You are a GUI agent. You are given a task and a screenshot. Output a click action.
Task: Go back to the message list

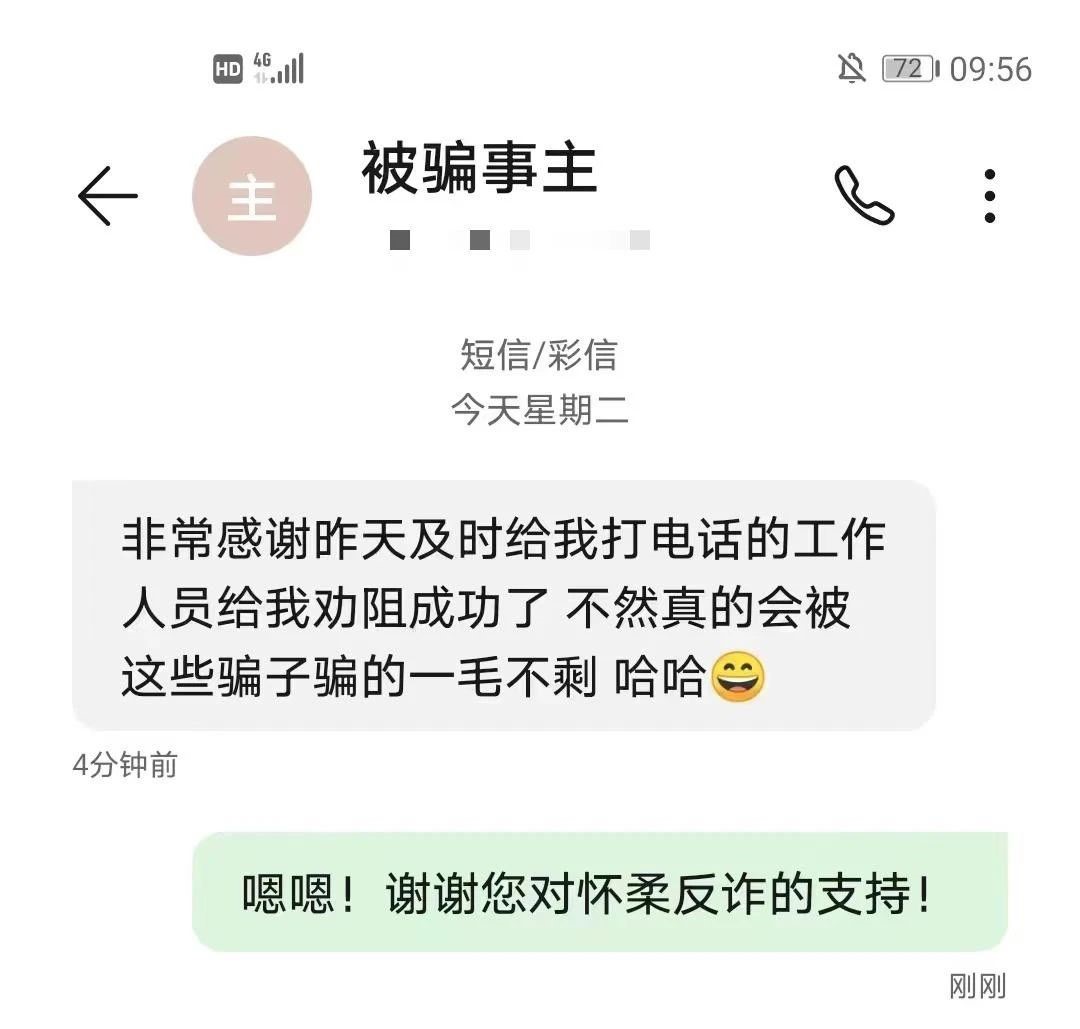pos(107,196)
